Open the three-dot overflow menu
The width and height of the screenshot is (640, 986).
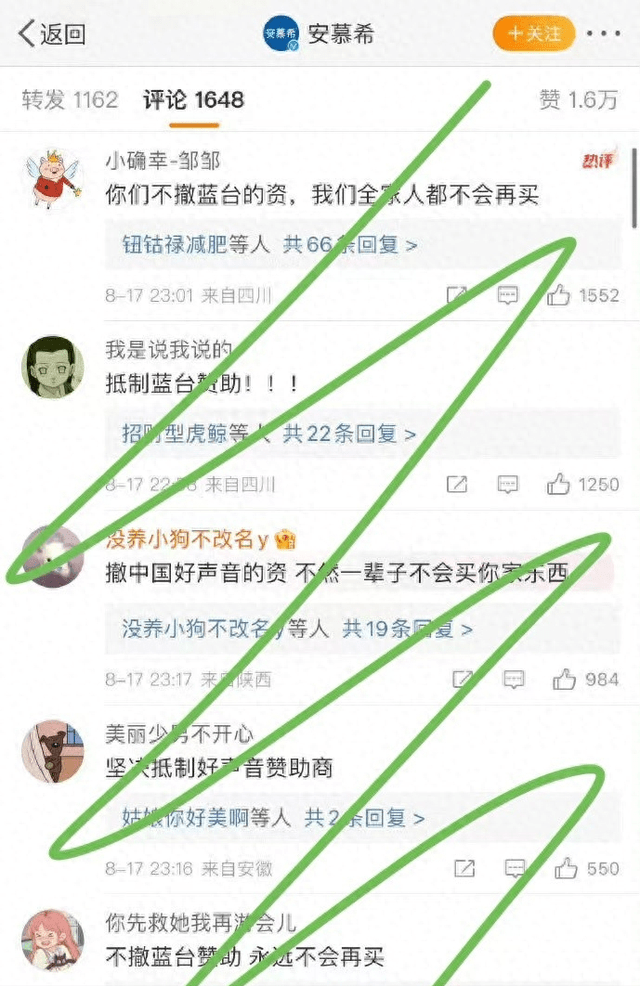coord(603,34)
